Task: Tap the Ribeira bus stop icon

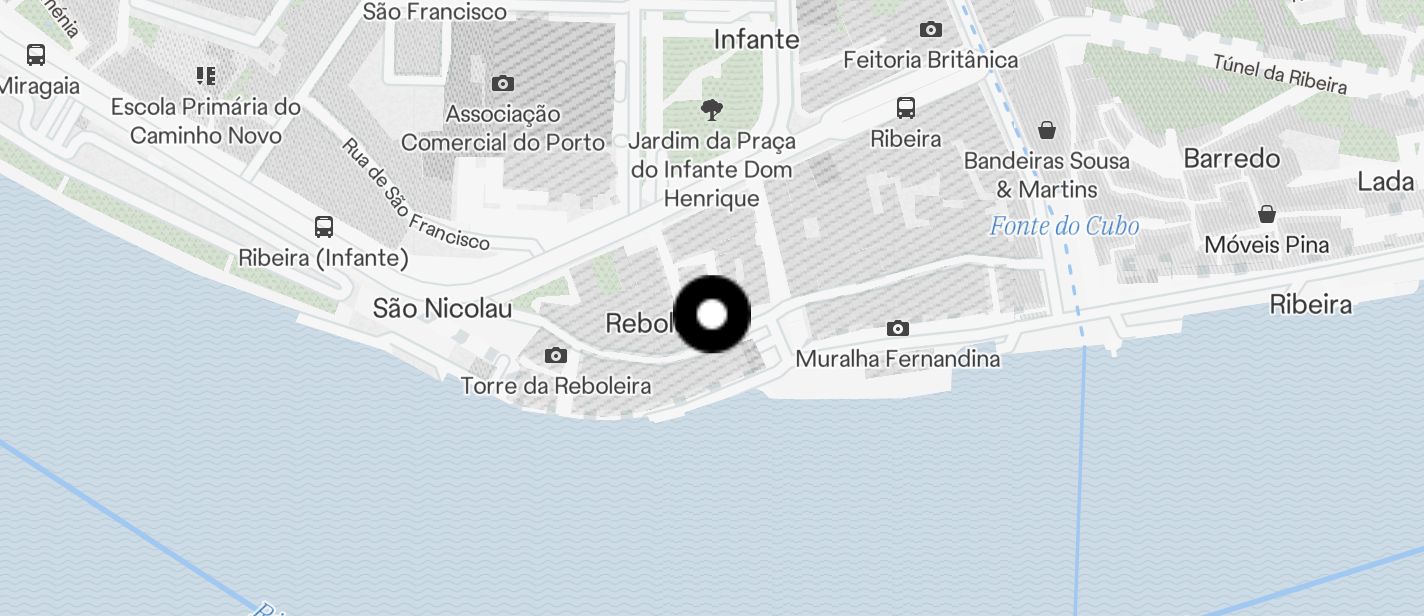Action: coord(906,107)
